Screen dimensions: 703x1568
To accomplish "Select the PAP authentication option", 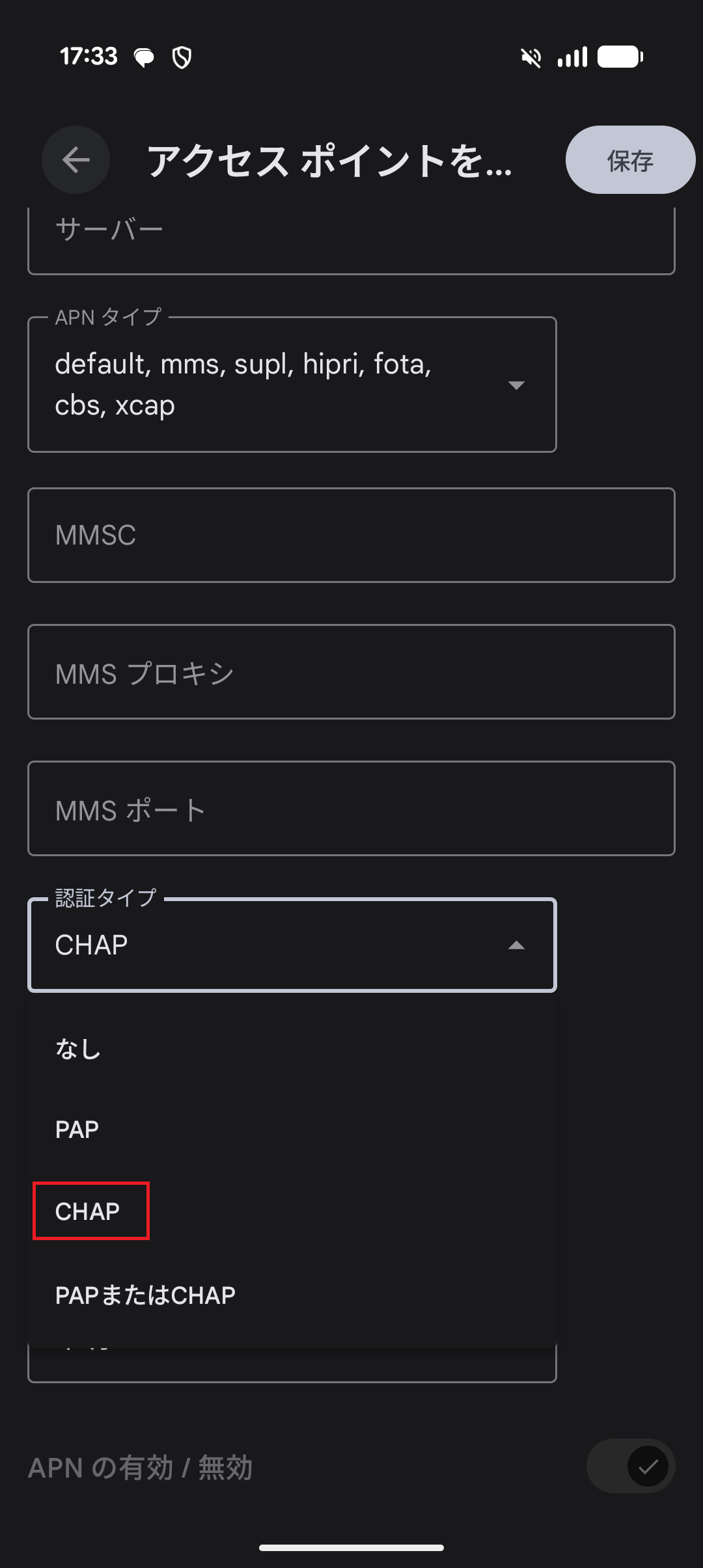I will click(x=76, y=1129).
